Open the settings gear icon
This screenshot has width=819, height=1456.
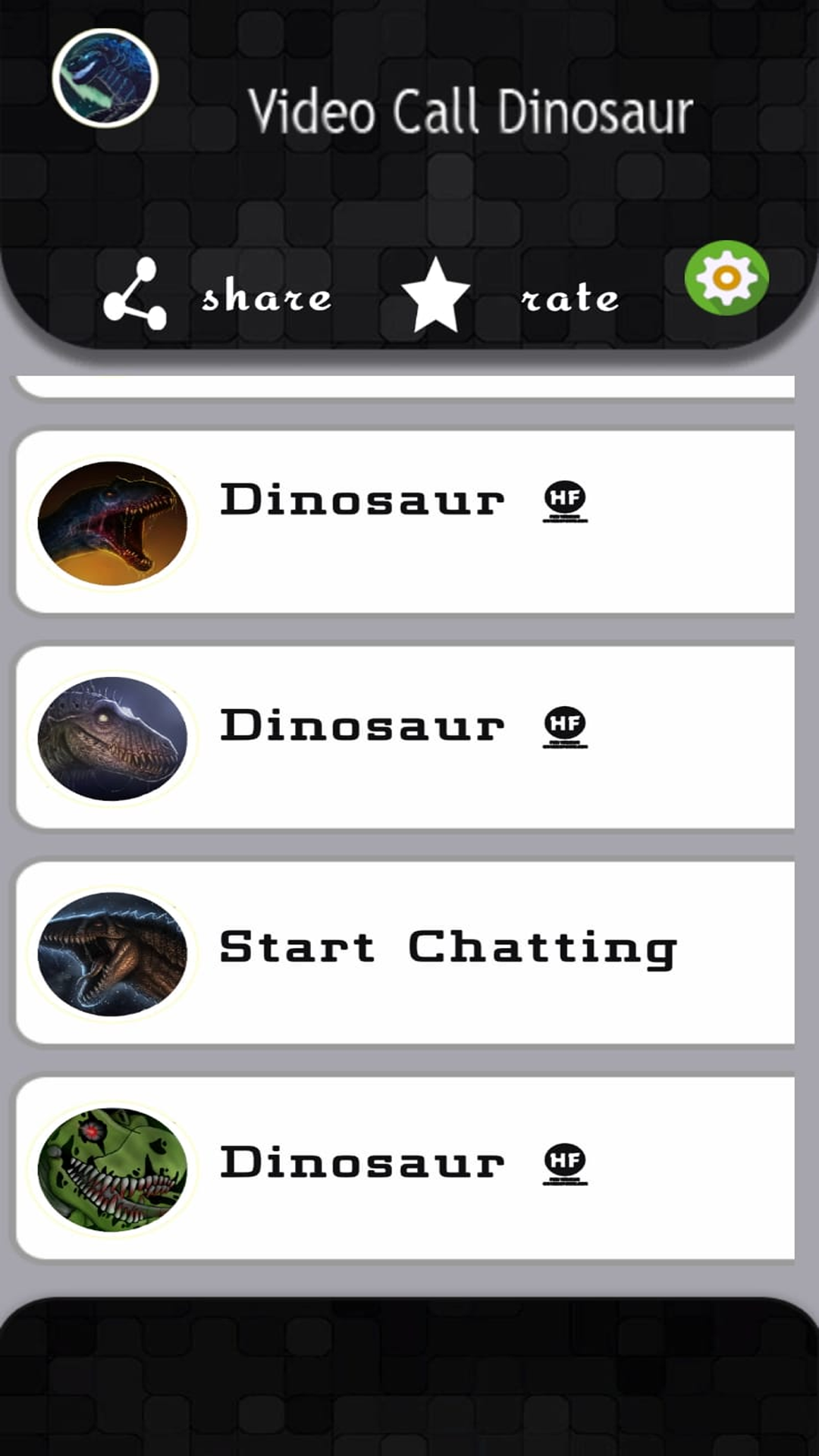coord(726,279)
